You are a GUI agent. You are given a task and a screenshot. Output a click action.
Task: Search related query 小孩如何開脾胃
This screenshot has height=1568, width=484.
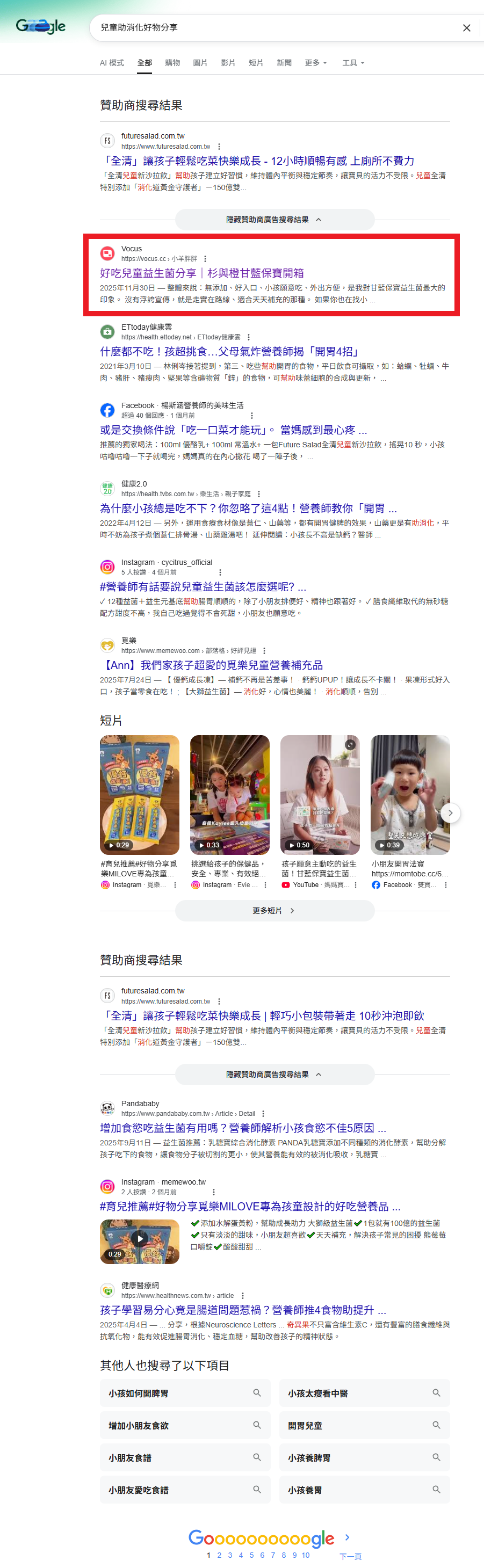pos(184,1393)
